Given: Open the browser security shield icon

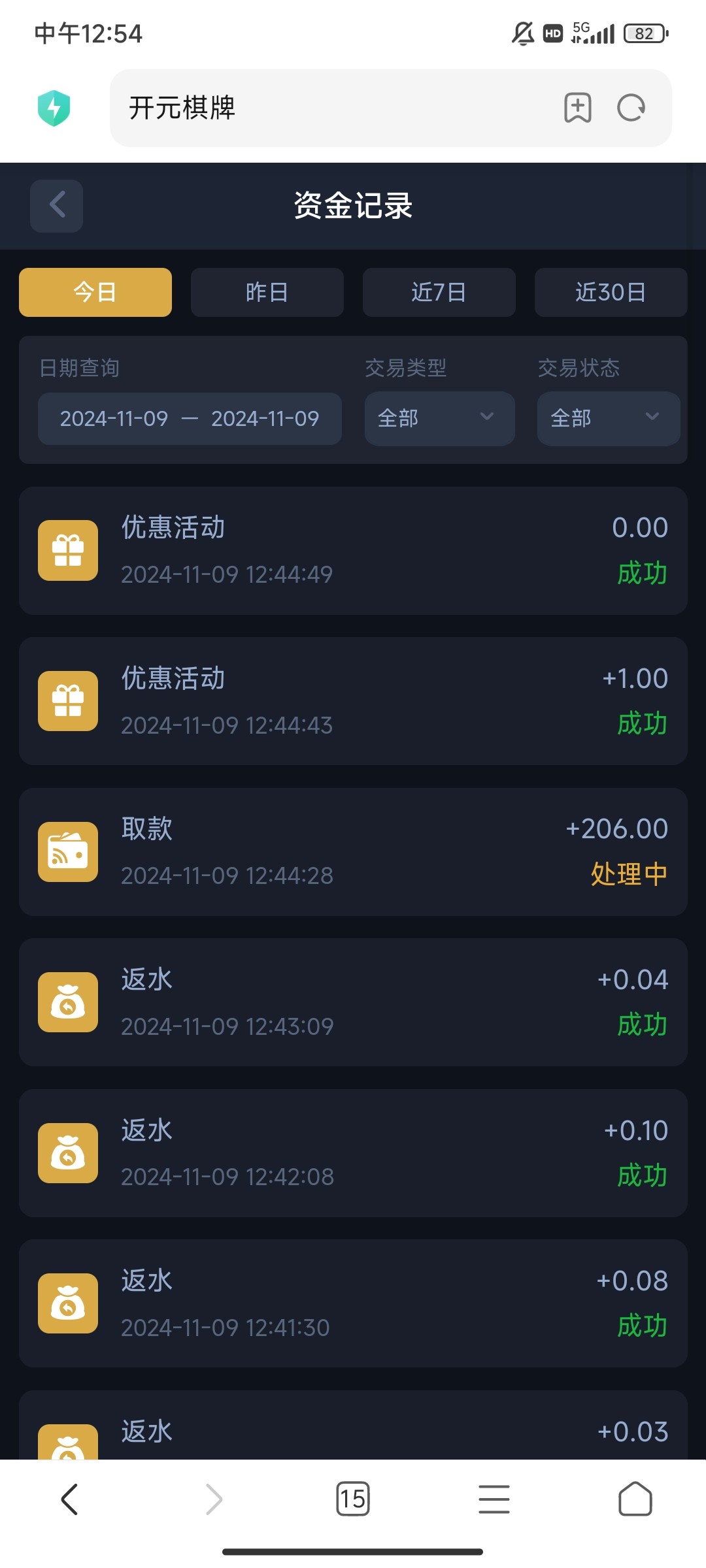Looking at the screenshot, I should [54, 108].
